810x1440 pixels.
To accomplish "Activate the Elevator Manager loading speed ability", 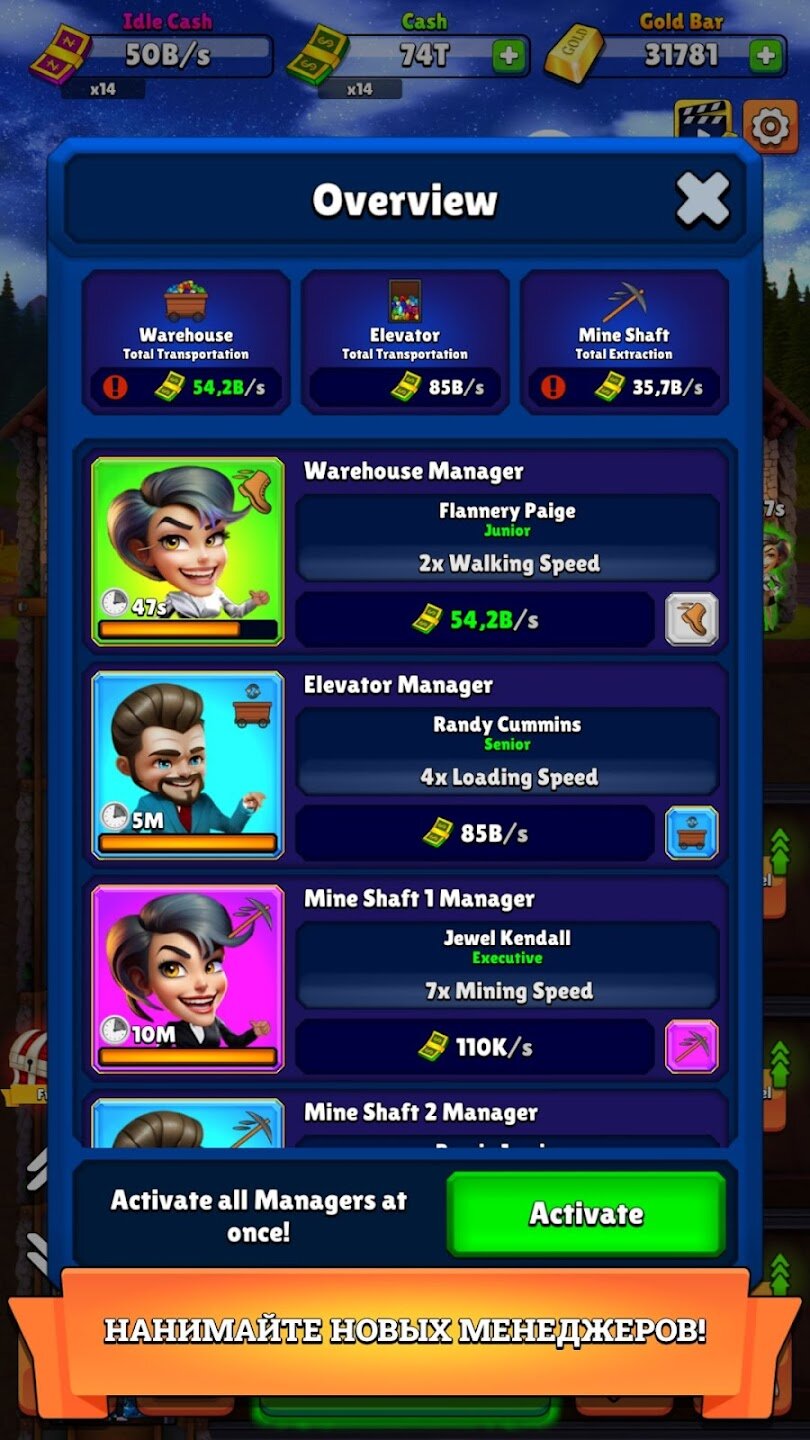I will click(x=692, y=833).
